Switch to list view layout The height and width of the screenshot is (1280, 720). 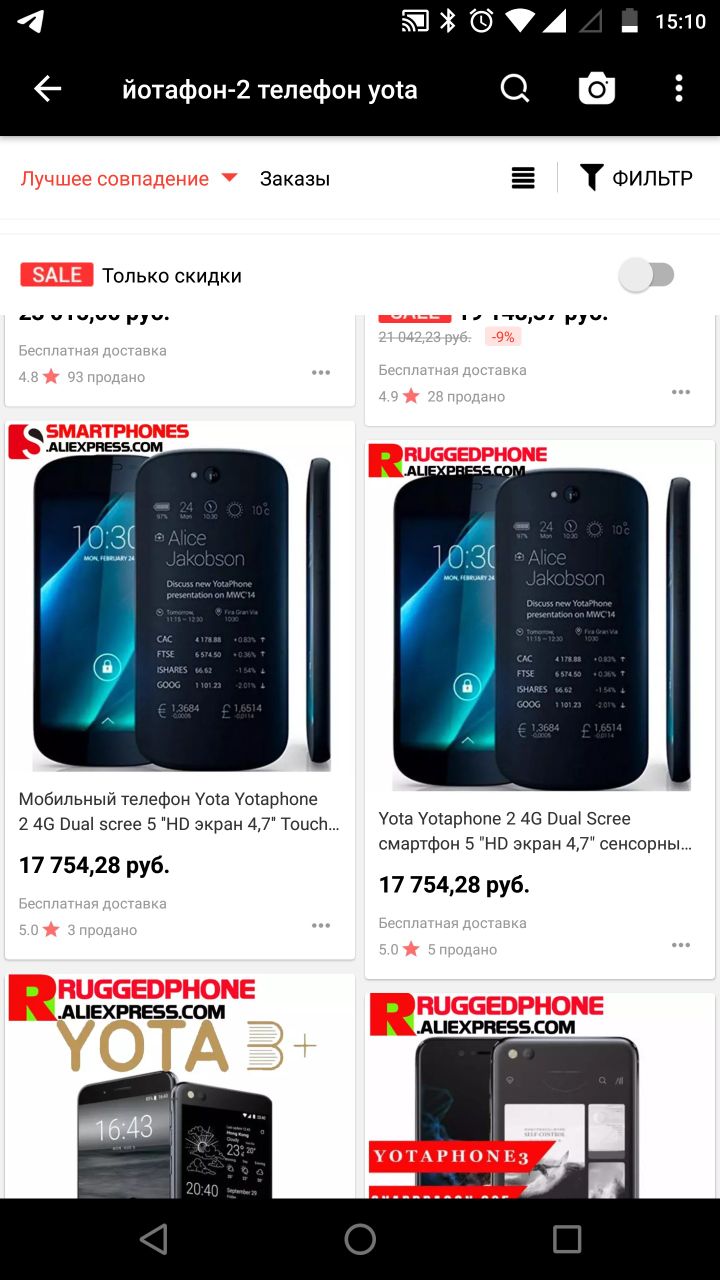click(523, 178)
